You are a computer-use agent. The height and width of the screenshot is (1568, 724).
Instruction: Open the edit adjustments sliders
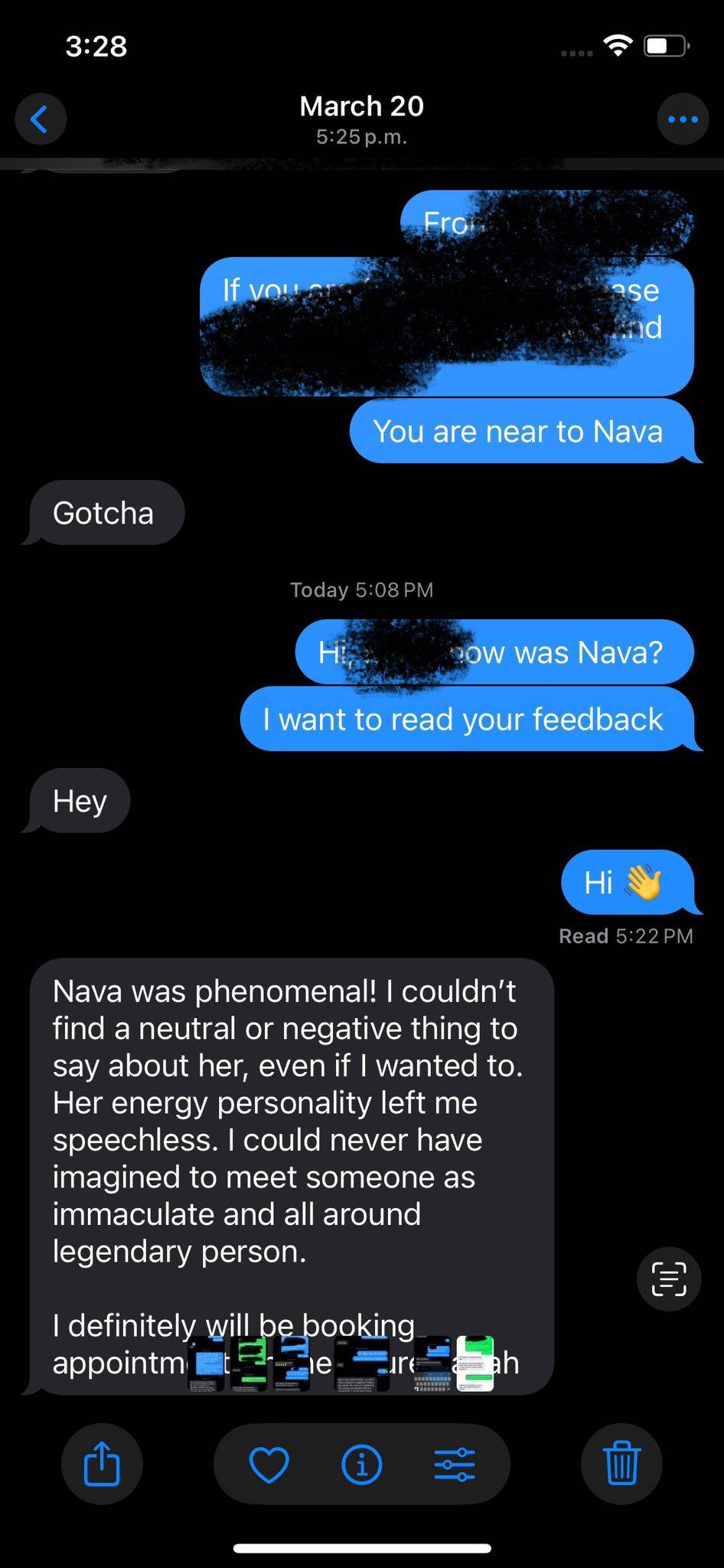point(455,1464)
